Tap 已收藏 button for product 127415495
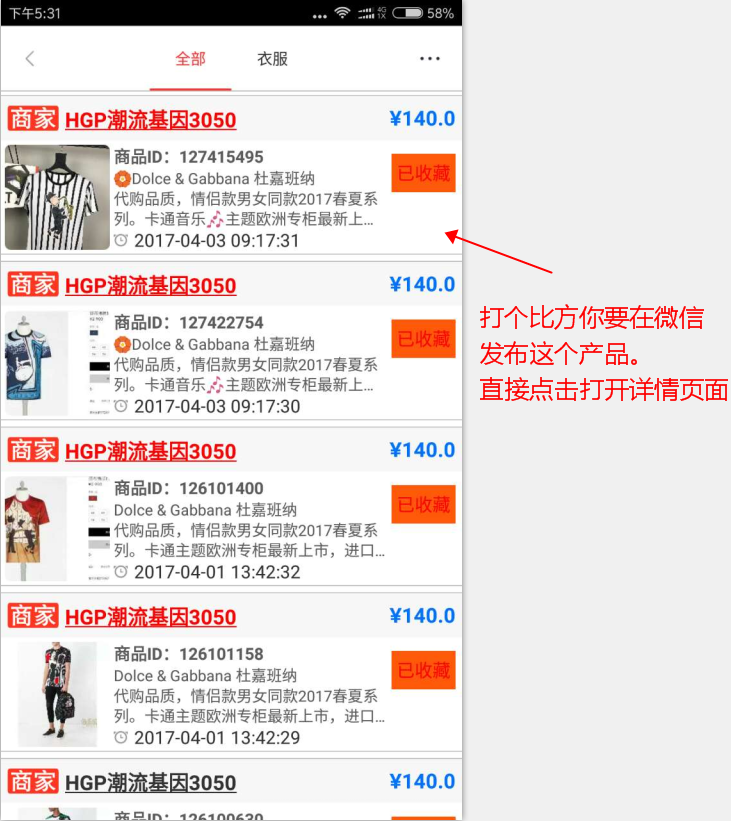The image size is (731, 821). pos(423,173)
